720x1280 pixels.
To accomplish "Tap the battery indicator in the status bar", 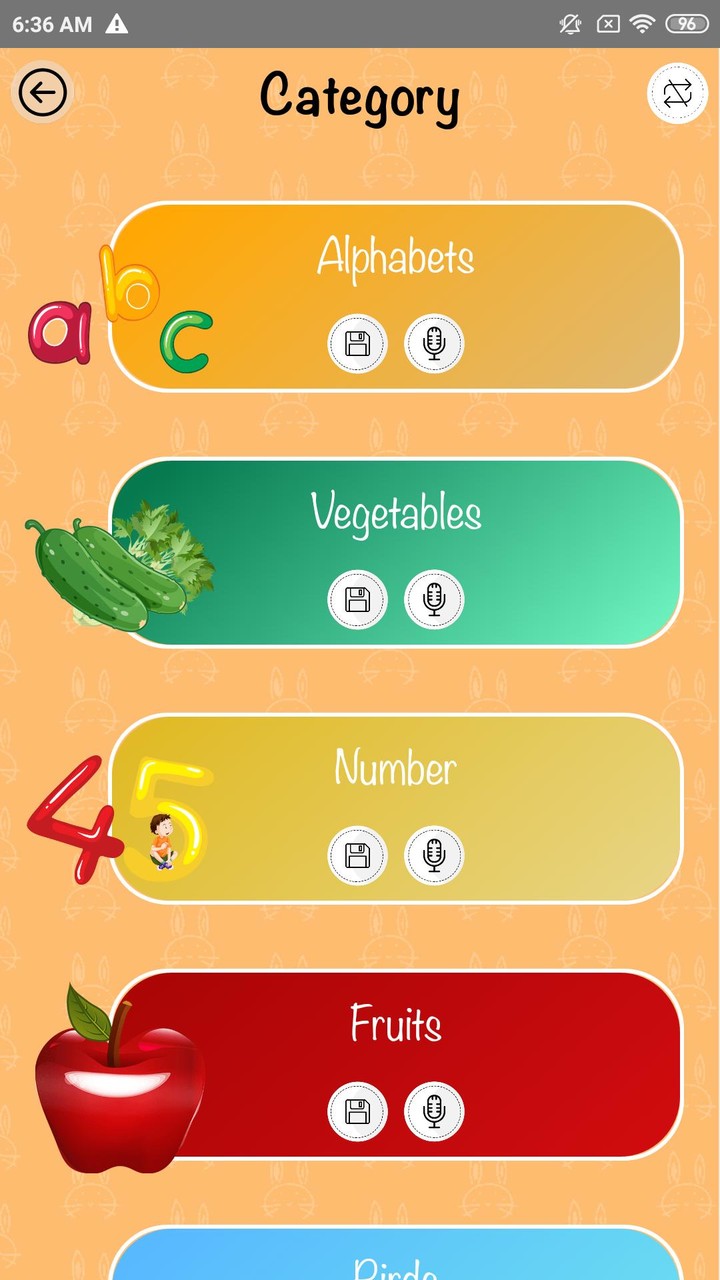I will coord(686,25).
